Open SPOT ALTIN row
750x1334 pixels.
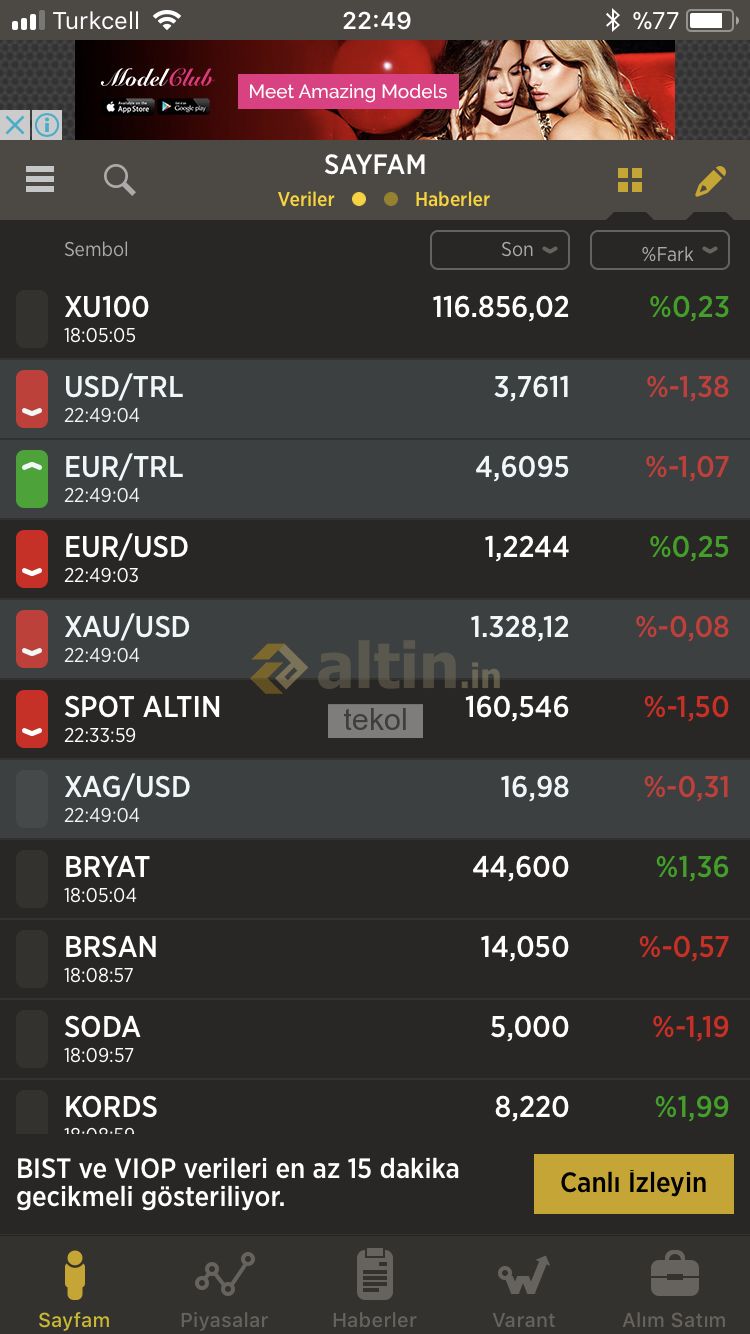click(375, 720)
